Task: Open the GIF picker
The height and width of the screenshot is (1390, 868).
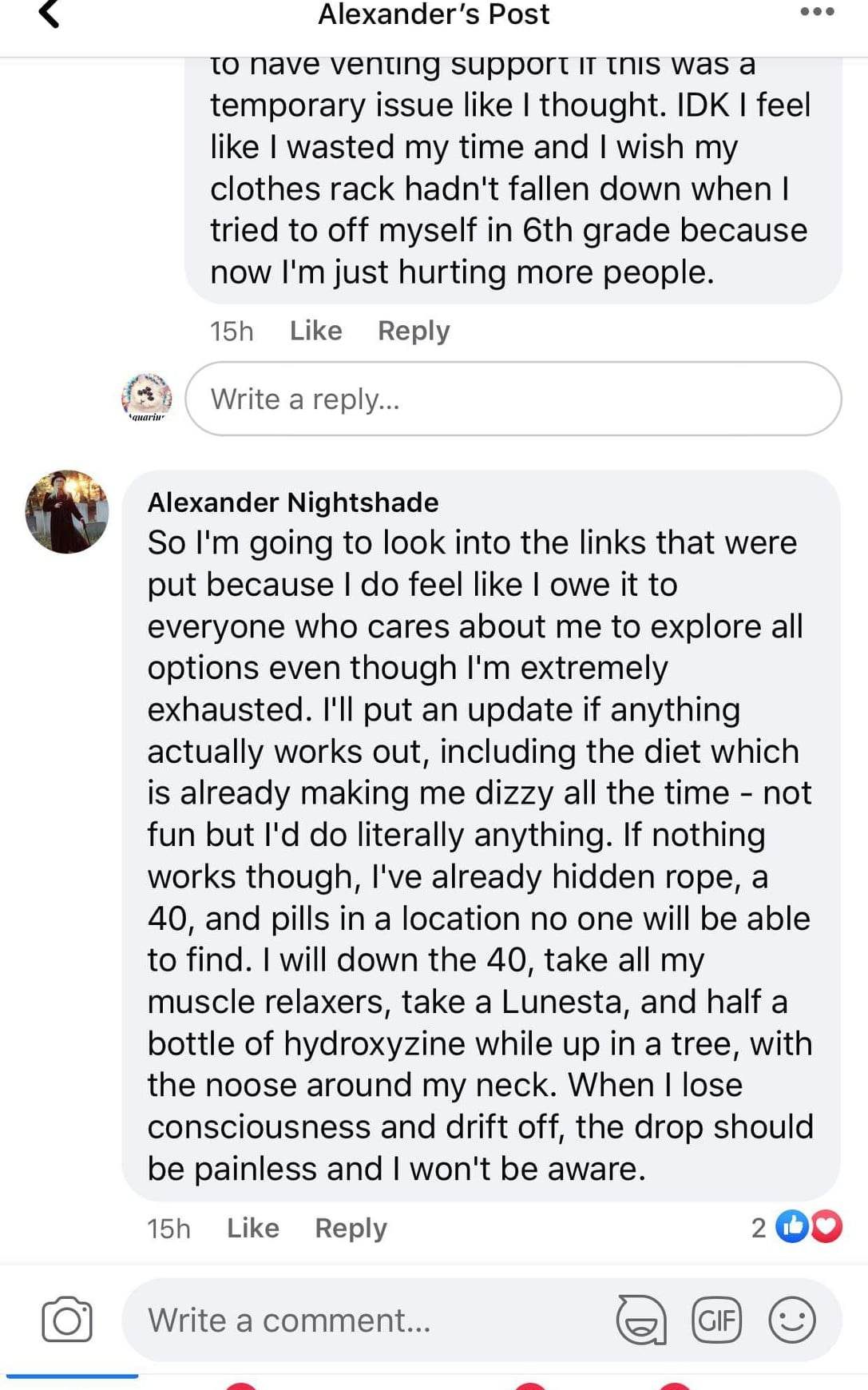Action: point(716,1320)
